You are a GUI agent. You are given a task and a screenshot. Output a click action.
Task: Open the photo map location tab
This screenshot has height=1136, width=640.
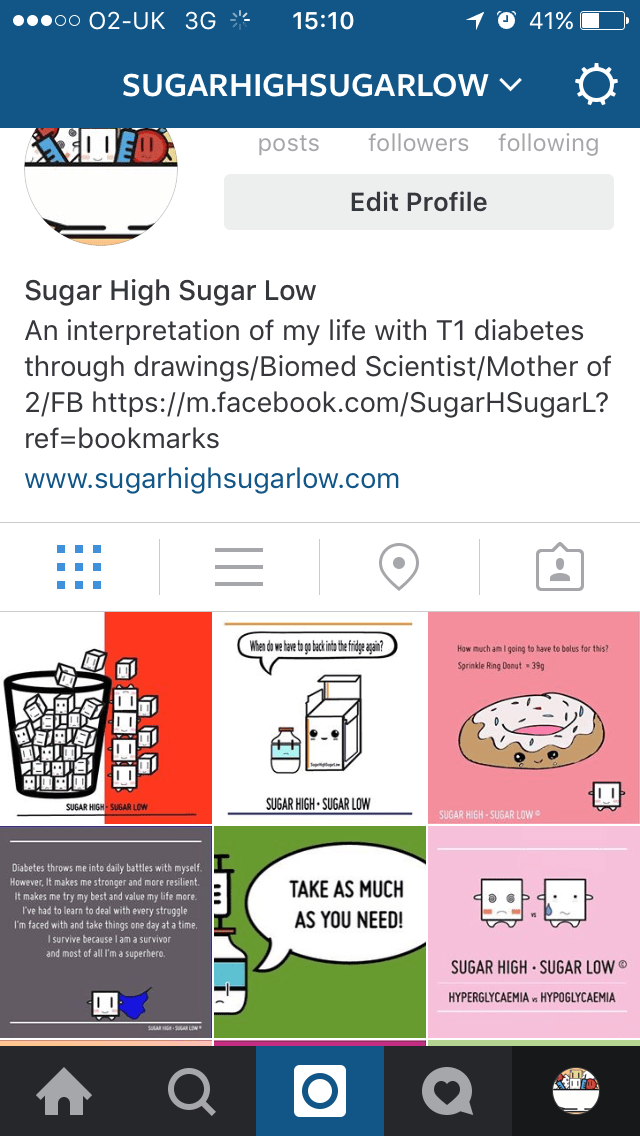(x=399, y=567)
